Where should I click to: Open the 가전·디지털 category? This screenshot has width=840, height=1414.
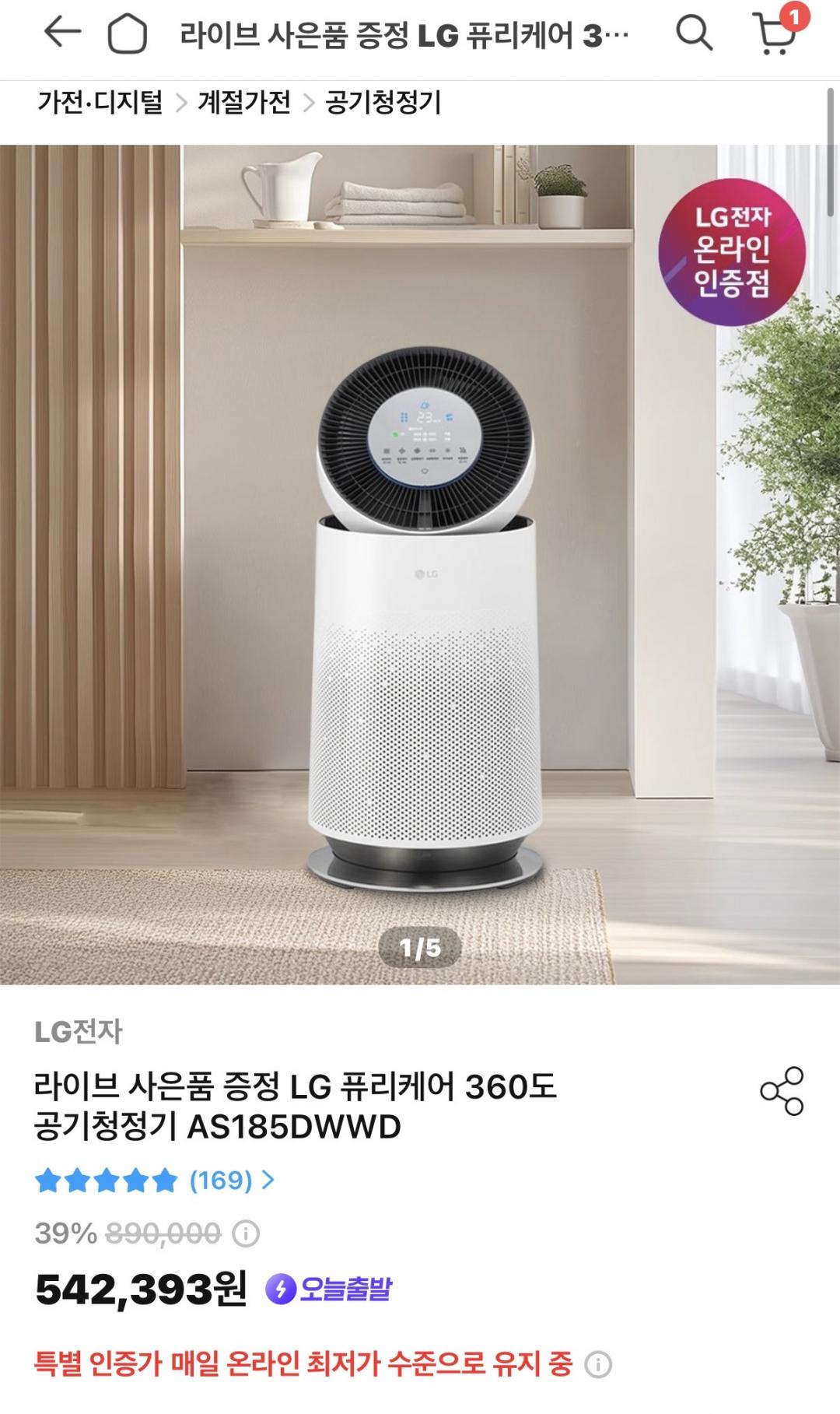[x=100, y=103]
